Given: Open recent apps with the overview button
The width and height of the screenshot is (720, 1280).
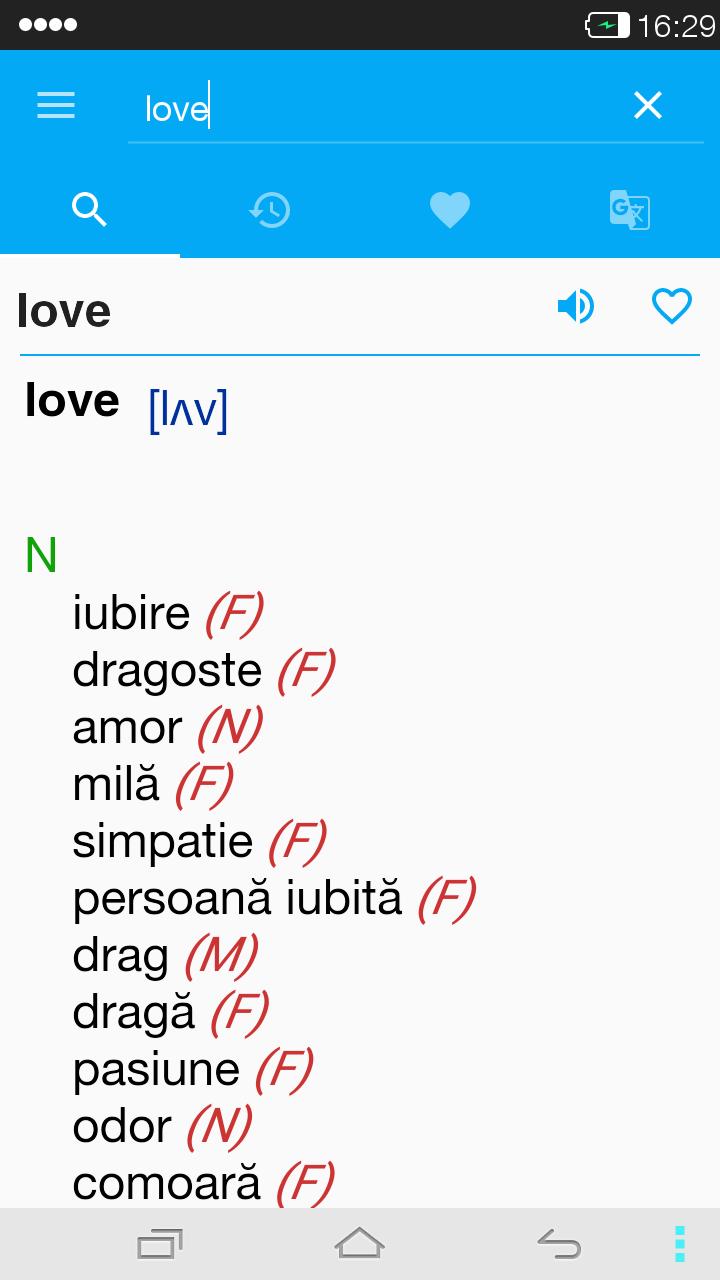Looking at the screenshot, I should (x=161, y=1243).
